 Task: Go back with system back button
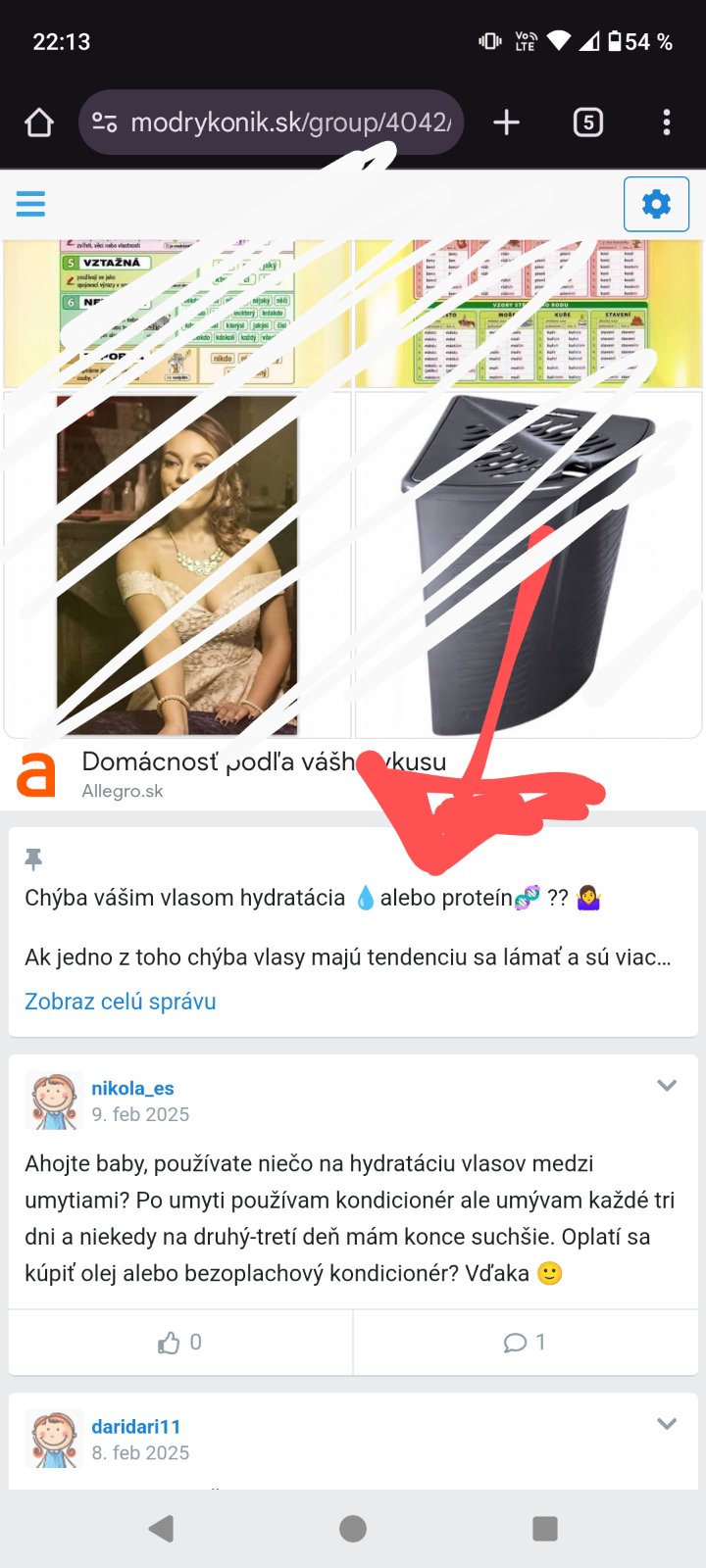coord(161,1529)
